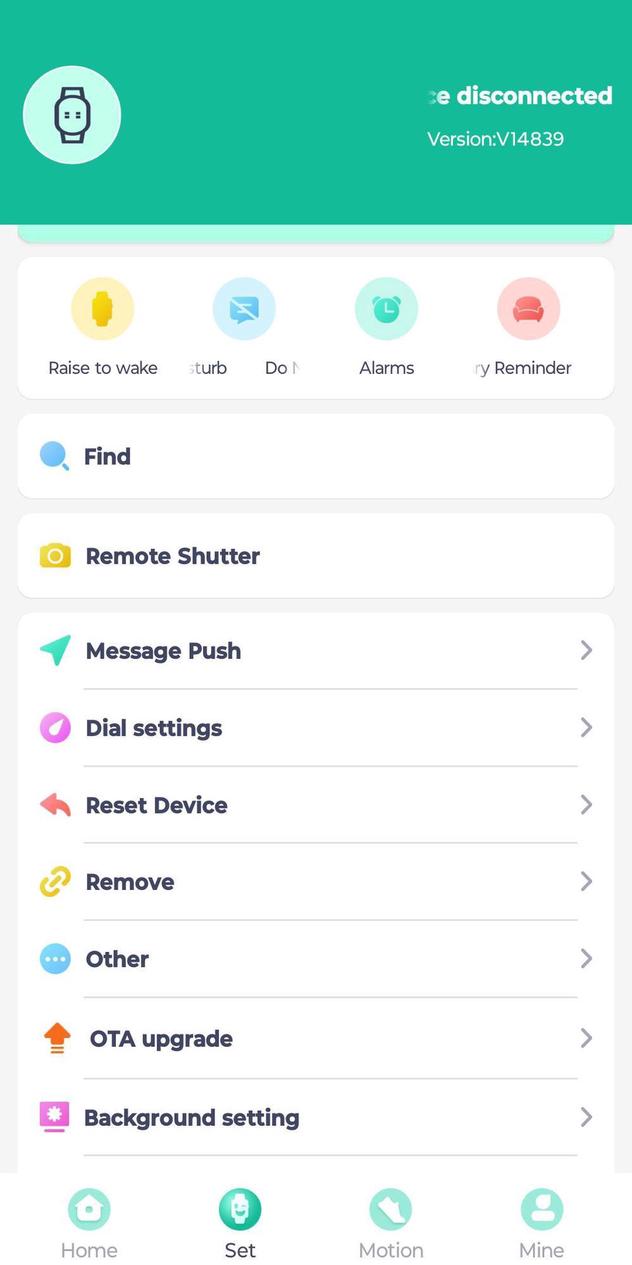This screenshot has width=632, height=1265.
Task: Open the Other settings row
Action: click(315, 959)
